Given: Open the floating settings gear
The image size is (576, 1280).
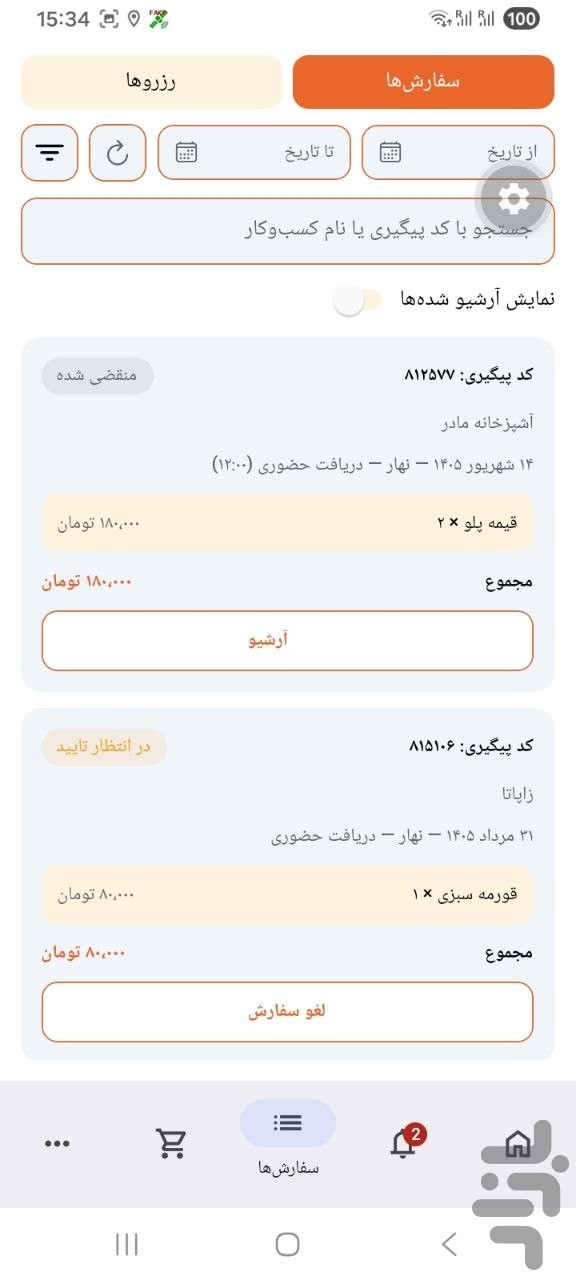Looking at the screenshot, I should [x=514, y=199].
